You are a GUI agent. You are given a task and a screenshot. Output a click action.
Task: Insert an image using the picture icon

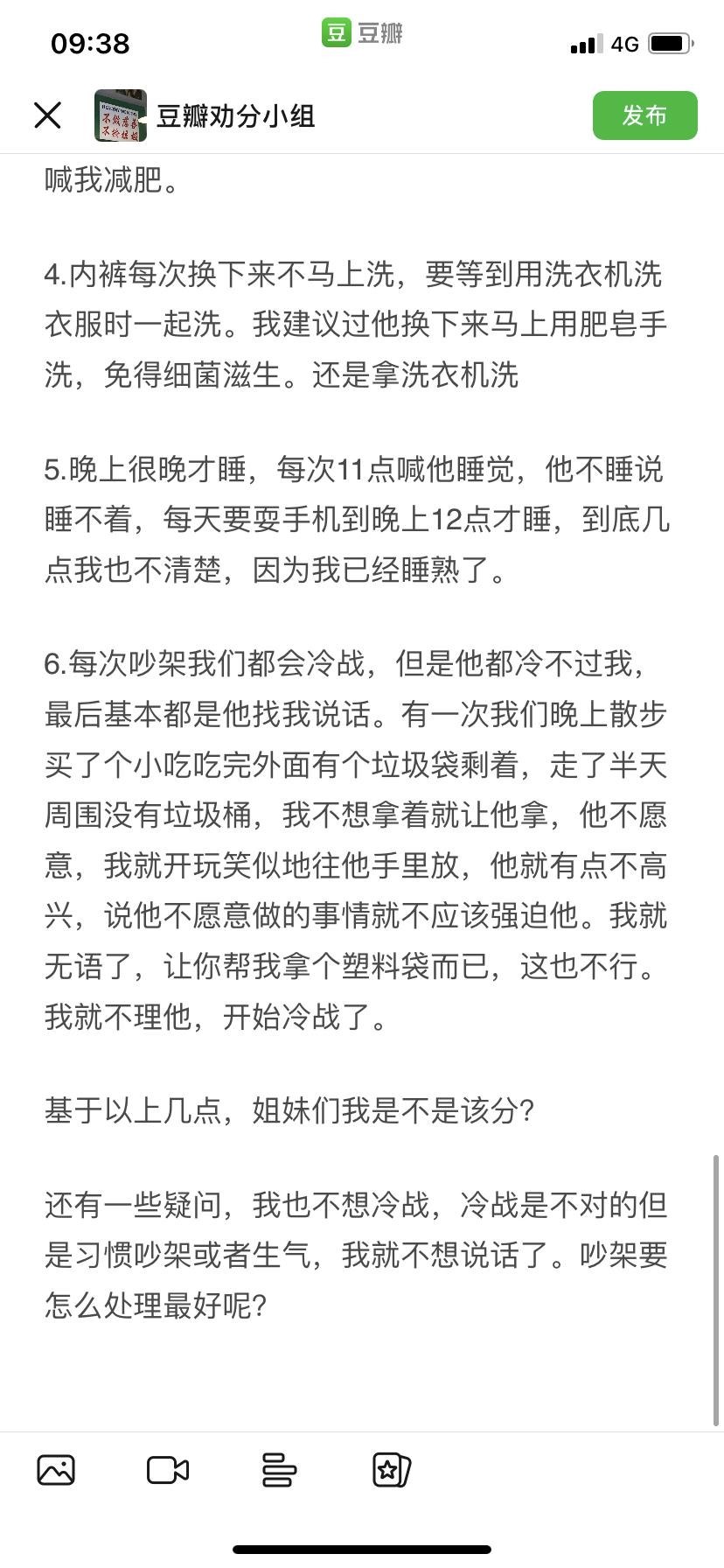[x=56, y=1470]
